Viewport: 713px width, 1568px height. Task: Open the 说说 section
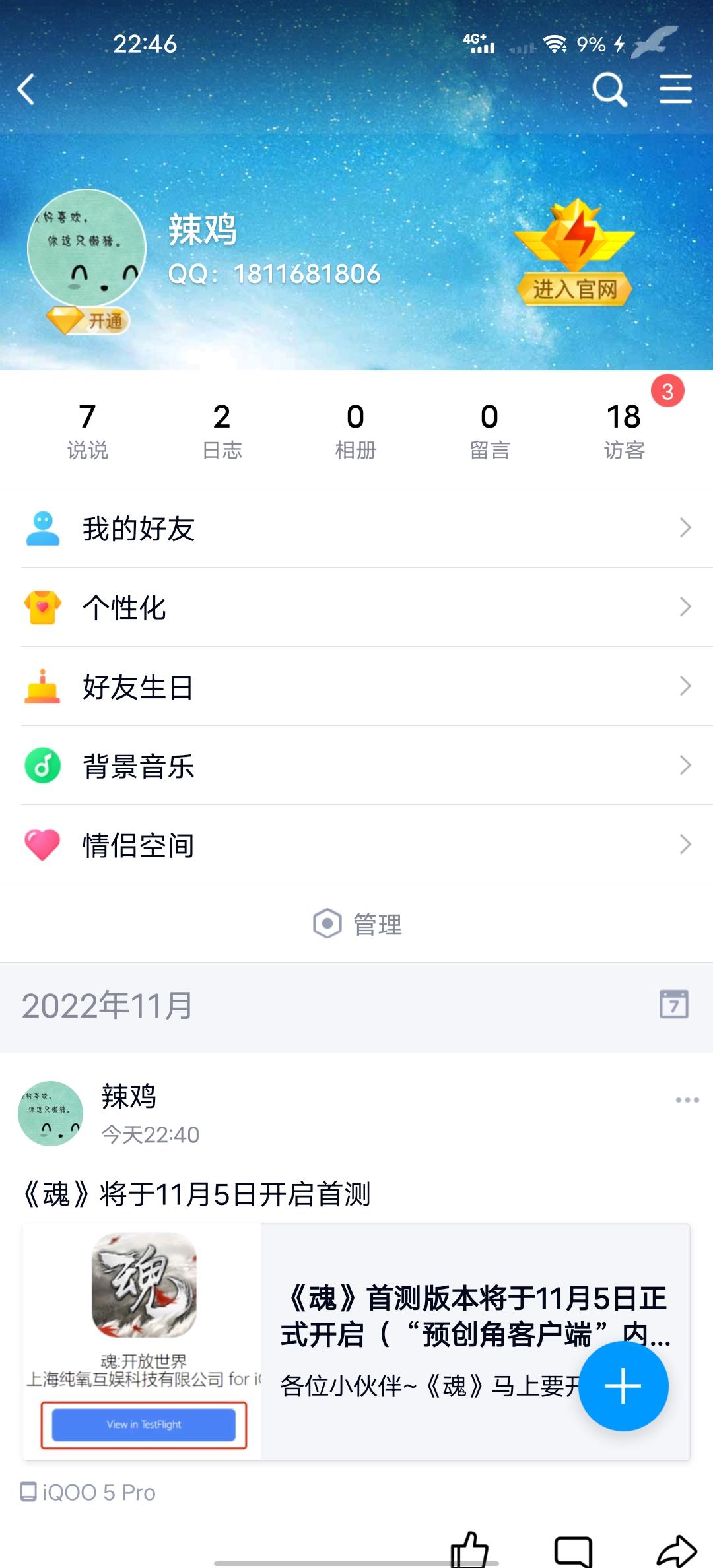88,430
